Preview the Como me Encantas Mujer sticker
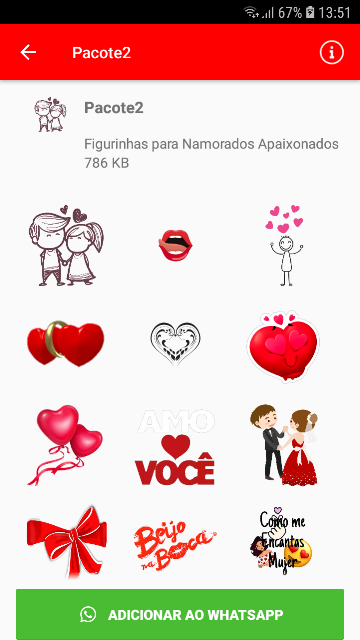The width and height of the screenshot is (360, 640). click(282, 541)
